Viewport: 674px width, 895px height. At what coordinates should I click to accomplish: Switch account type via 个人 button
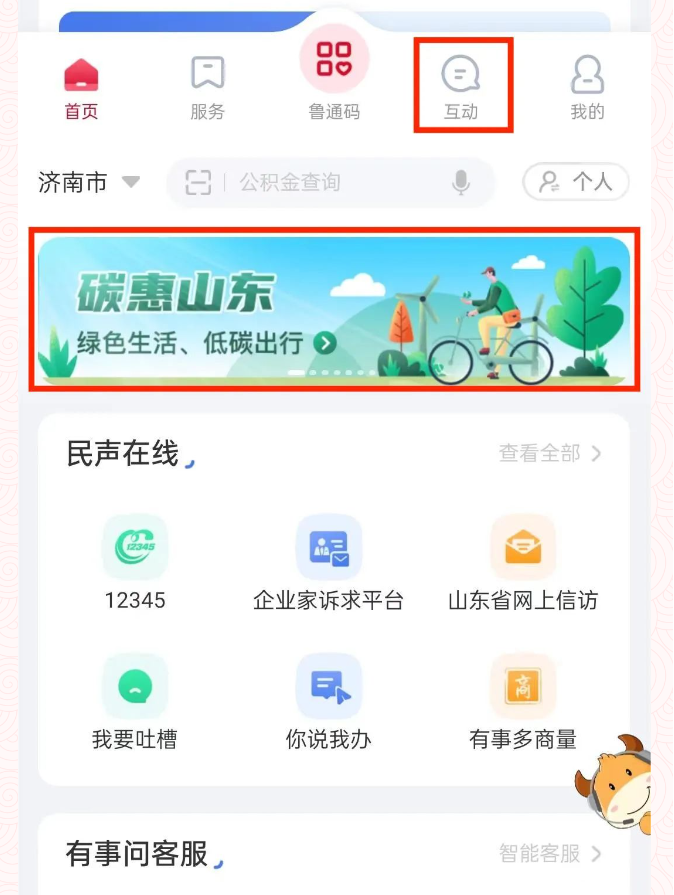tap(575, 182)
